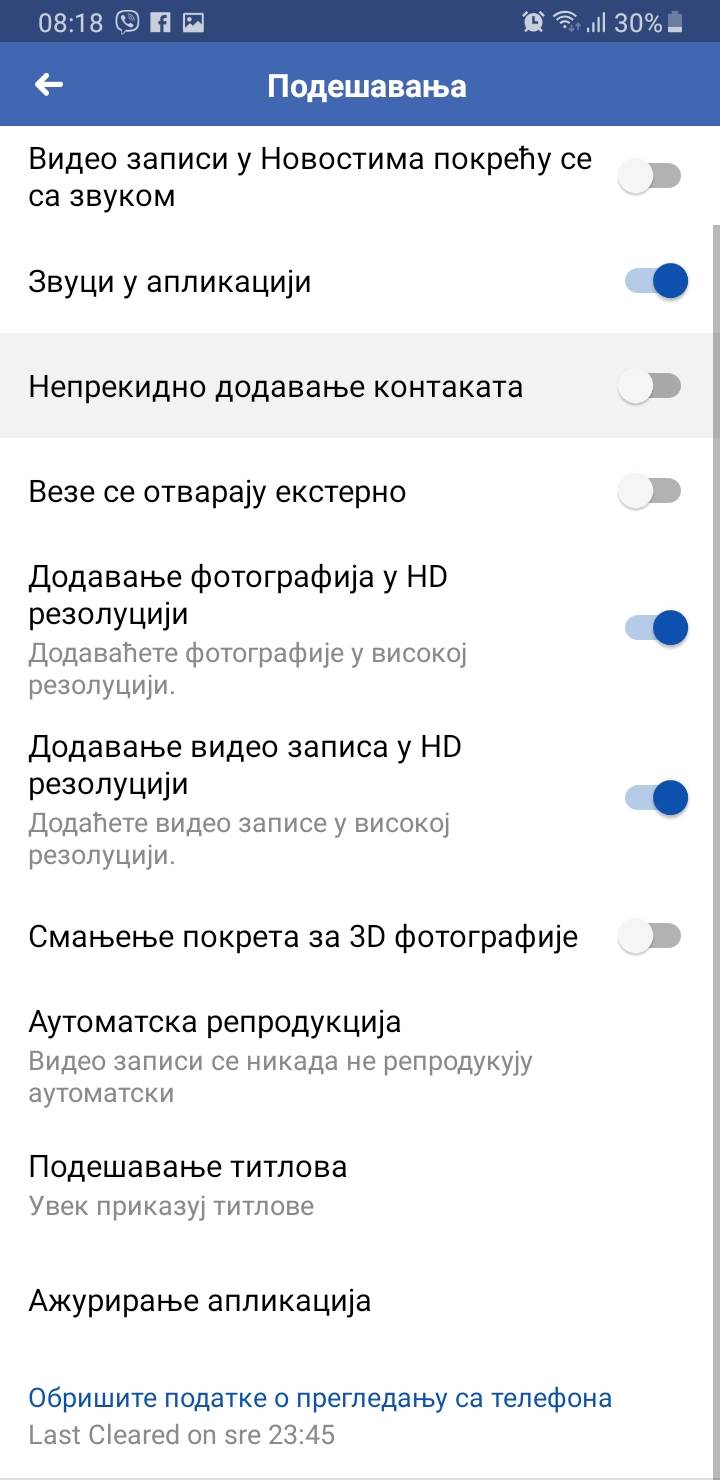Turn off Звуци у апликацији

(x=656, y=281)
